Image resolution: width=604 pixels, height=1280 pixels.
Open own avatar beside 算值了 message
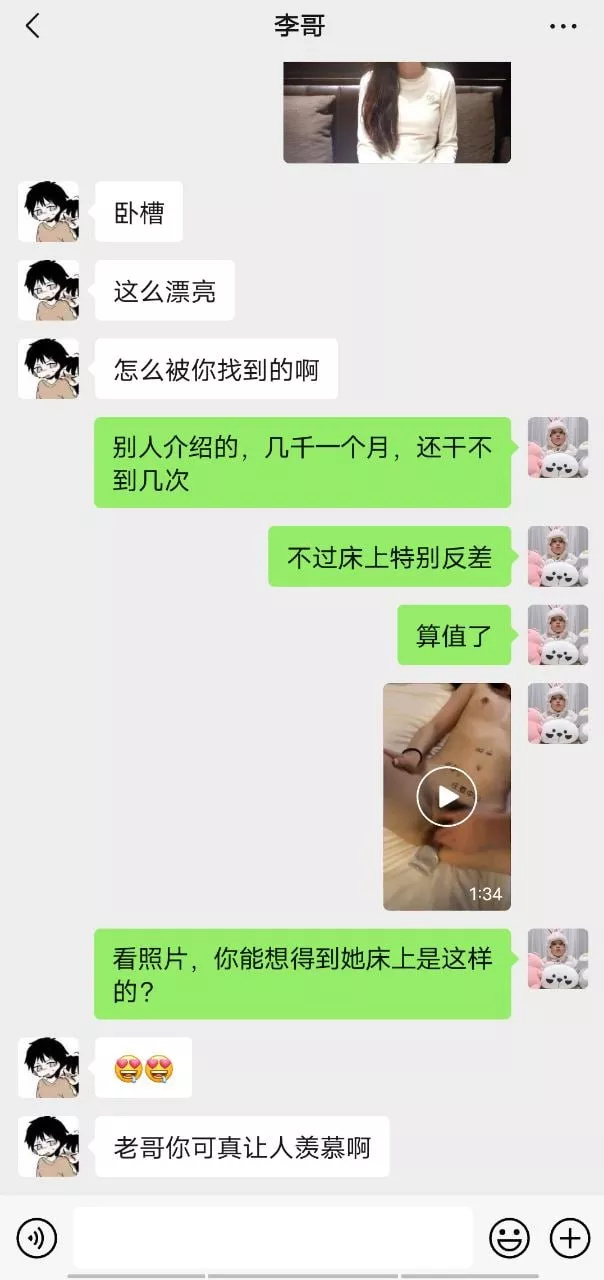click(557, 635)
